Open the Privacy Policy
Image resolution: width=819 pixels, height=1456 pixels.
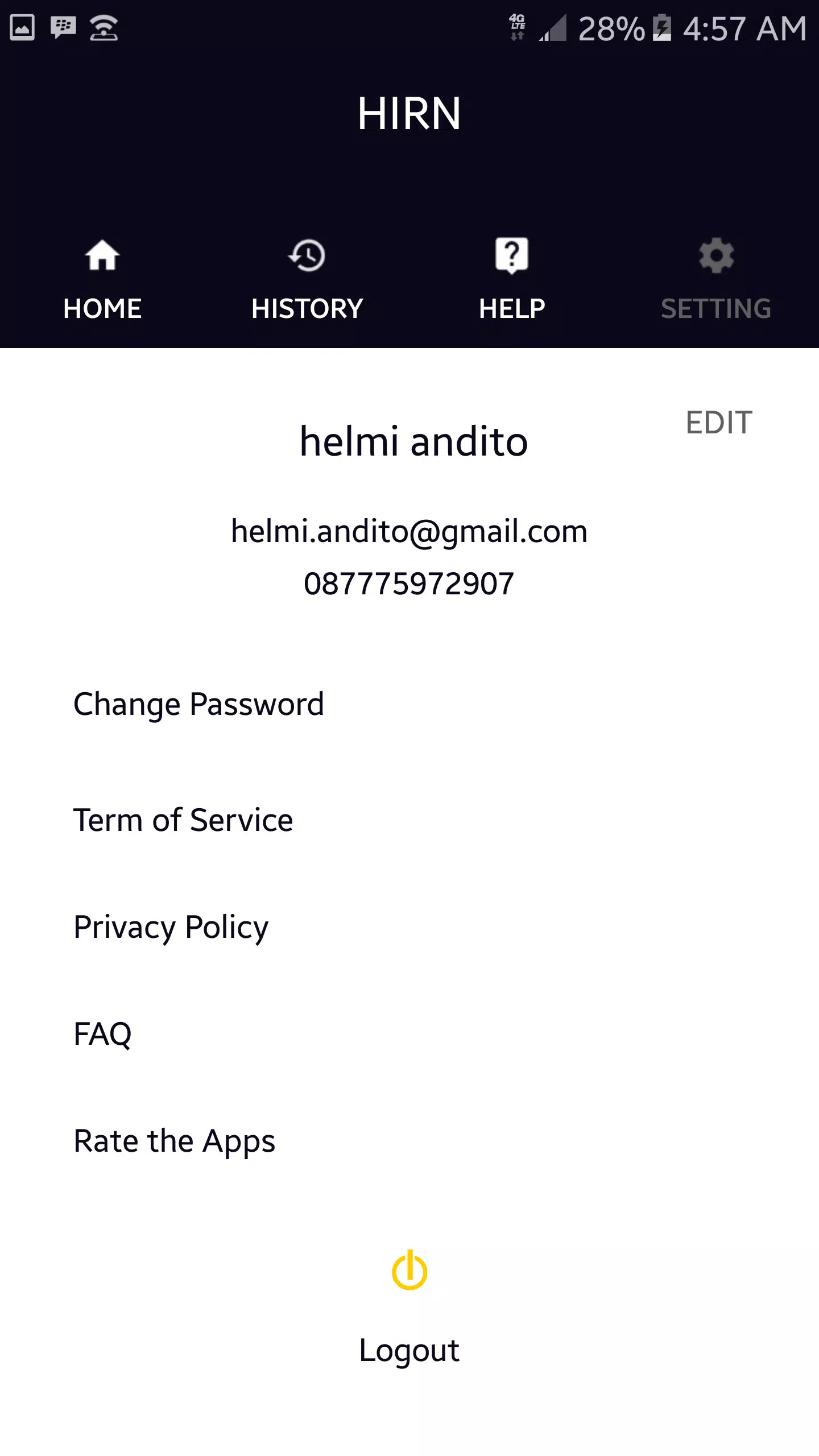point(409,927)
